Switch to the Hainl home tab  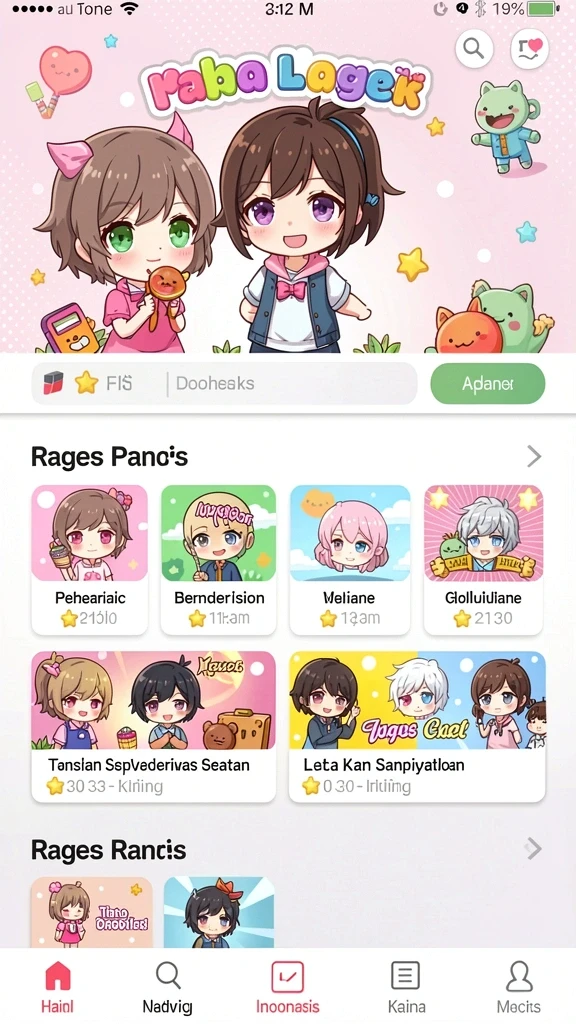coord(57,987)
